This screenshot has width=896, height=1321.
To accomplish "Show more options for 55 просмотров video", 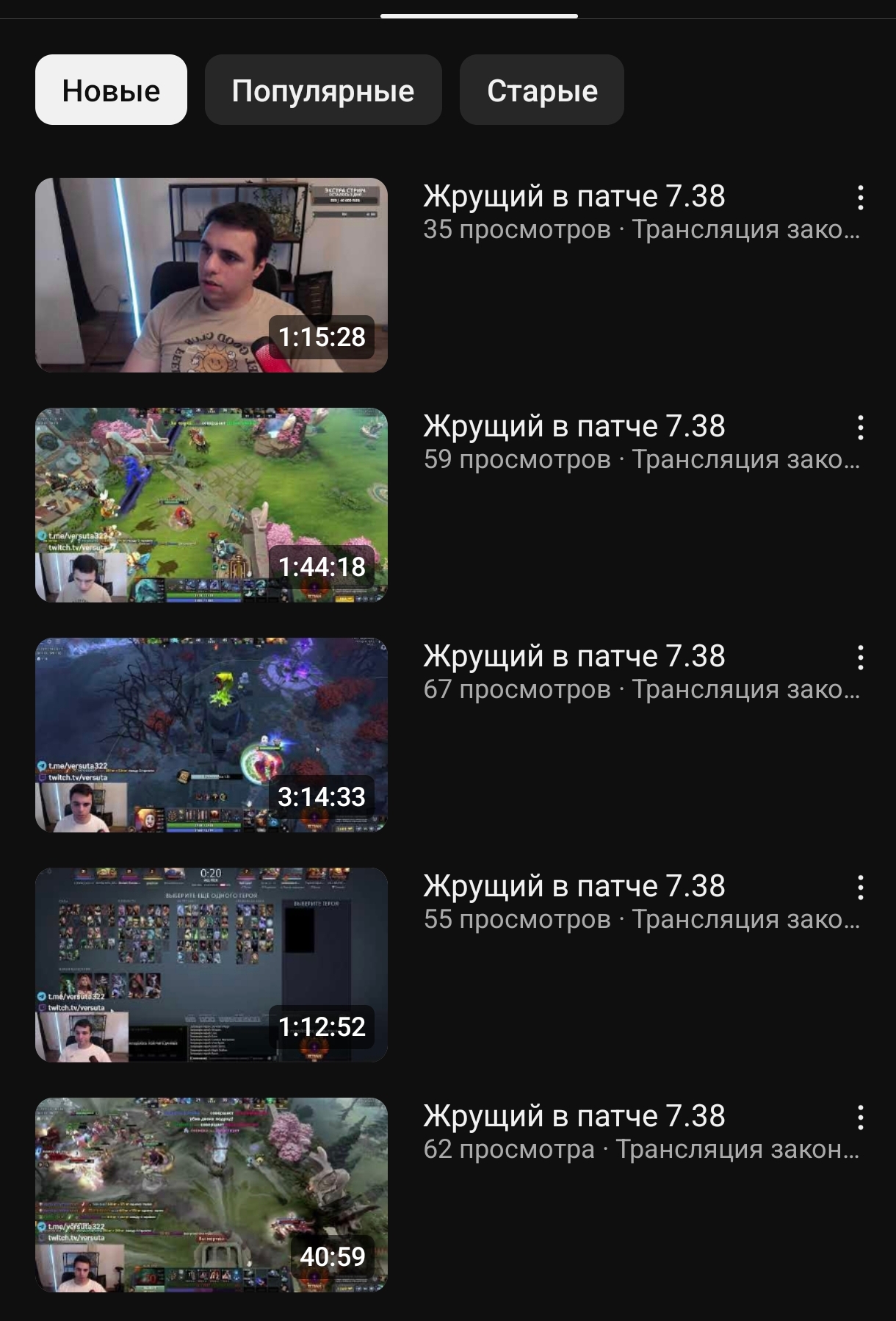I will pyautogui.click(x=860, y=888).
